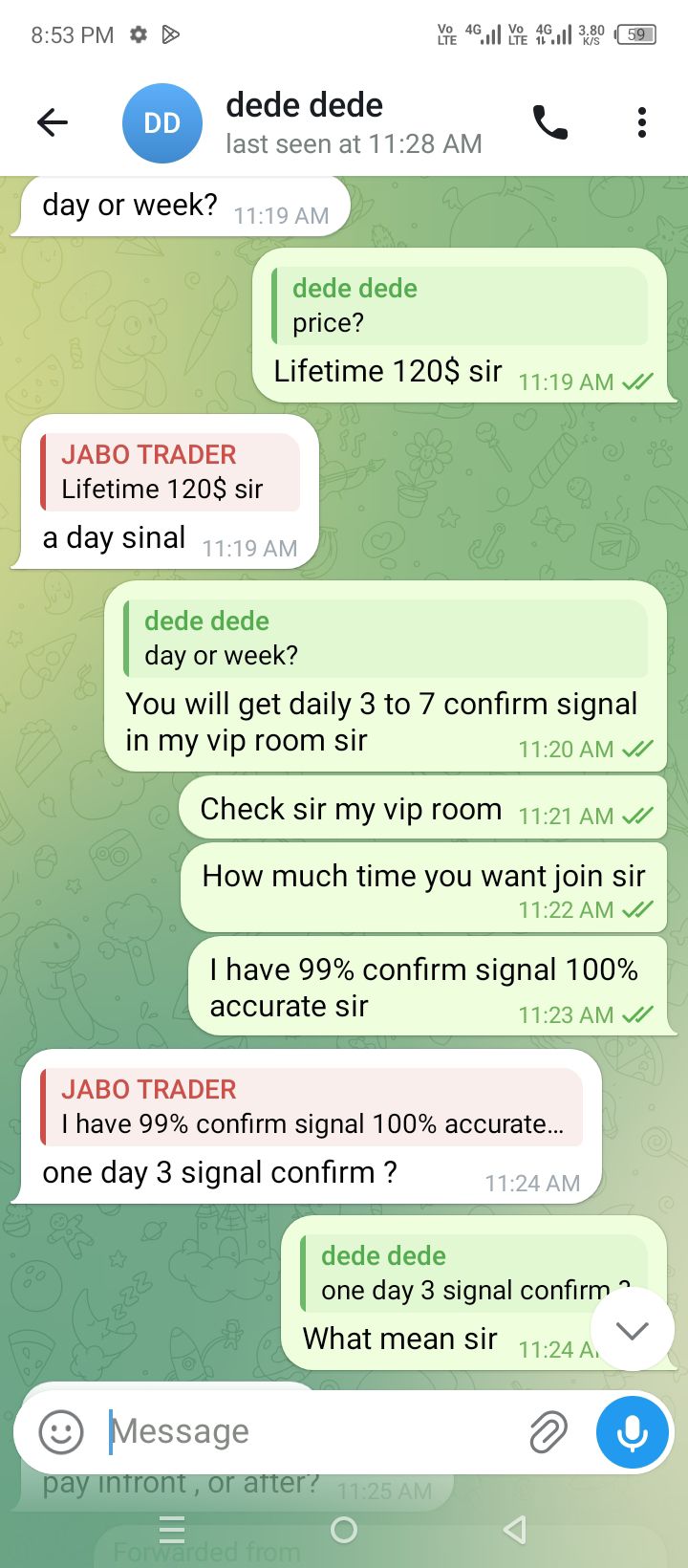Open quoted reply 'Lifetime 120$ sir' from JABO TRADER
Screen dimensions: 688x1568
pos(170,472)
